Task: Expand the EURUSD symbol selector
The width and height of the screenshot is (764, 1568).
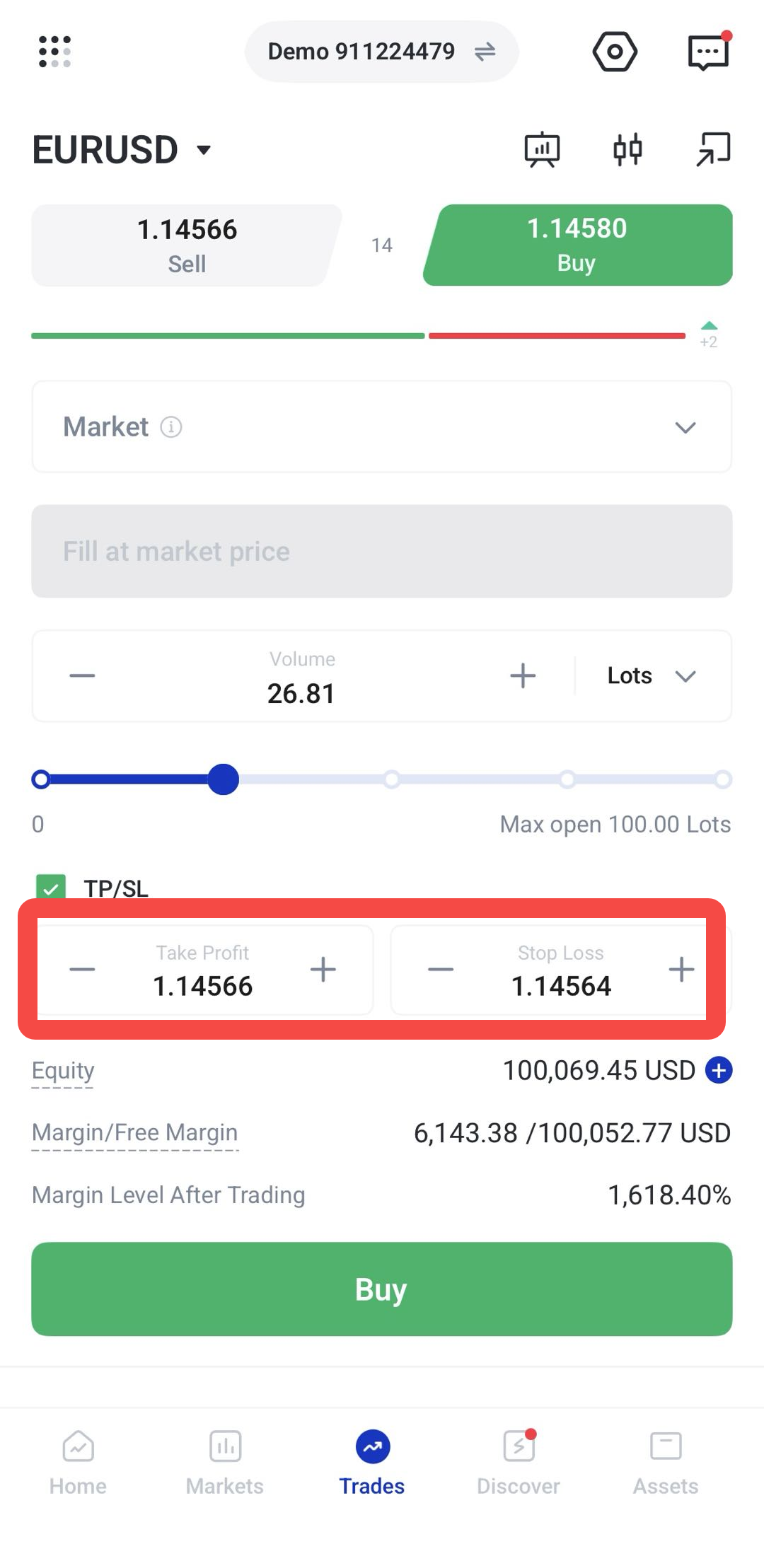Action: point(122,150)
